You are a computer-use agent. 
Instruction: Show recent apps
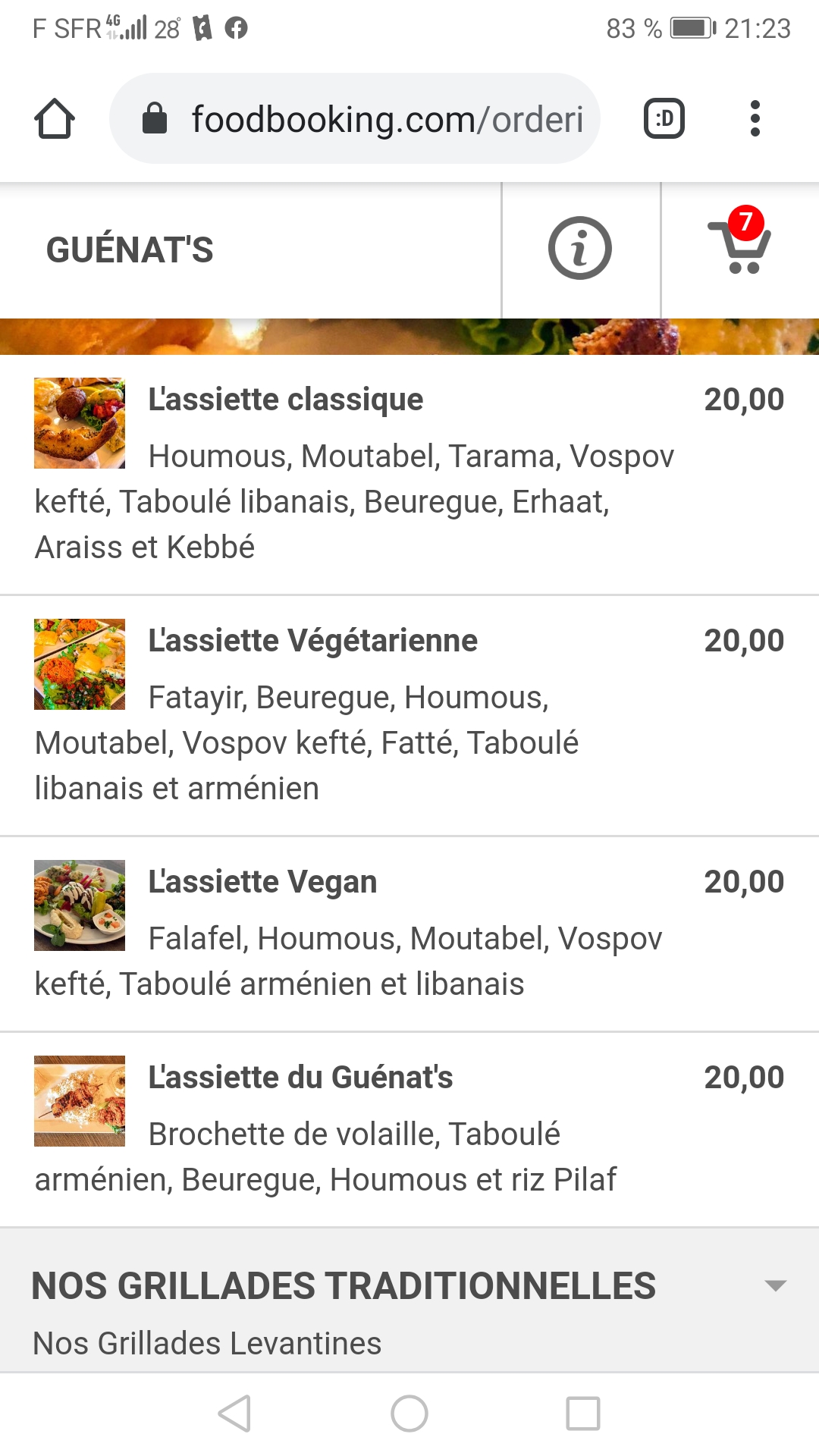[583, 1414]
